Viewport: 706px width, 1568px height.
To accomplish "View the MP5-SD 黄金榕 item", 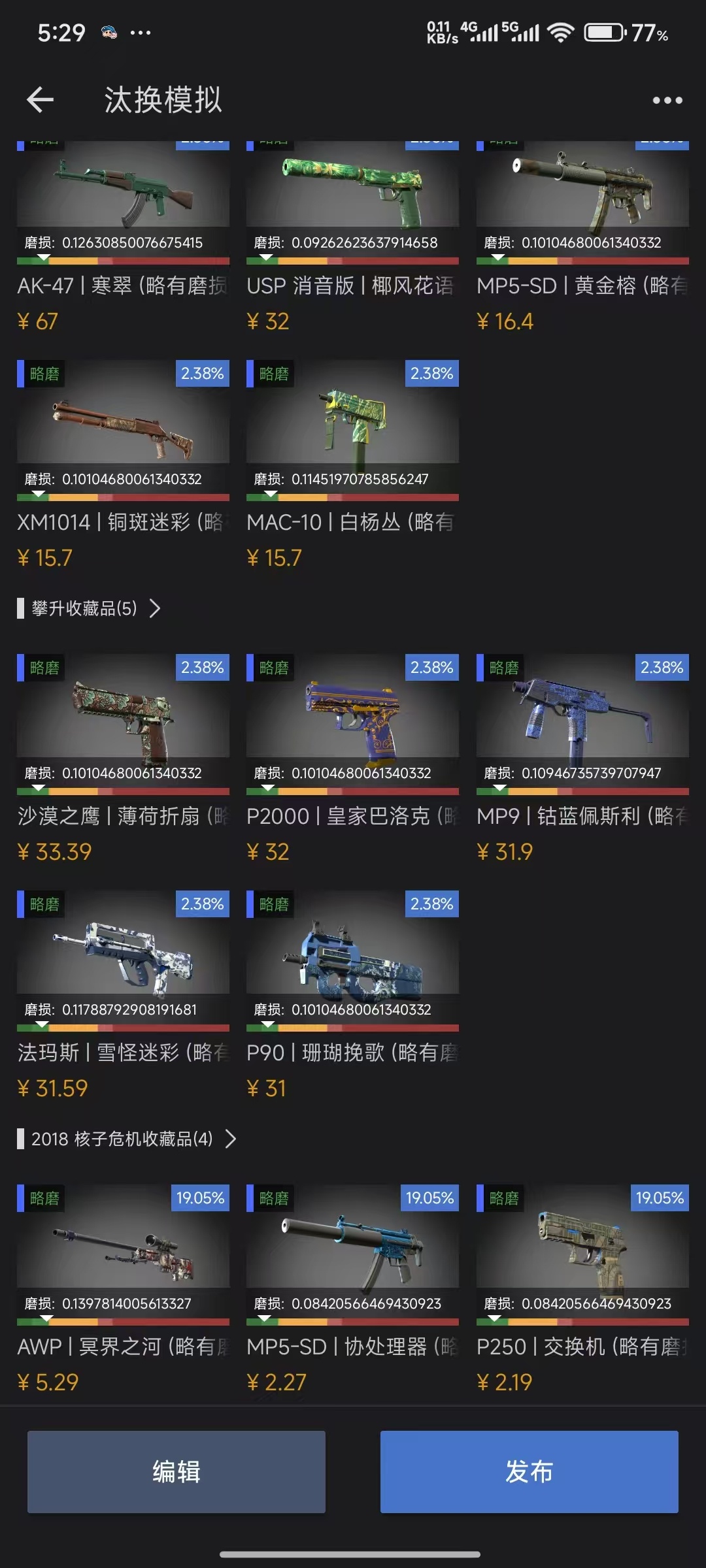I will [x=582, y=189].
